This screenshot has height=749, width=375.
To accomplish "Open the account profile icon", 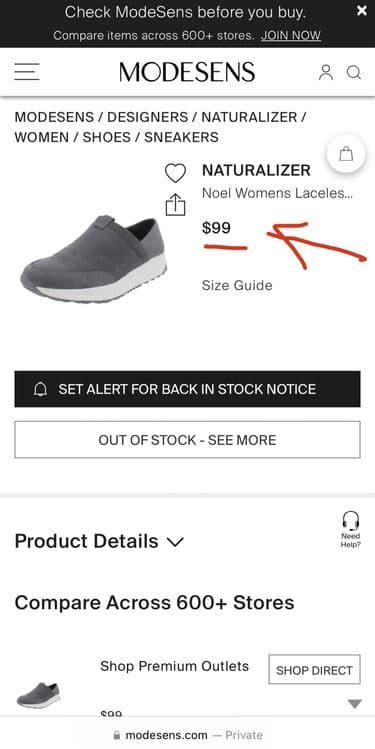I will click(x=326, y=72).
